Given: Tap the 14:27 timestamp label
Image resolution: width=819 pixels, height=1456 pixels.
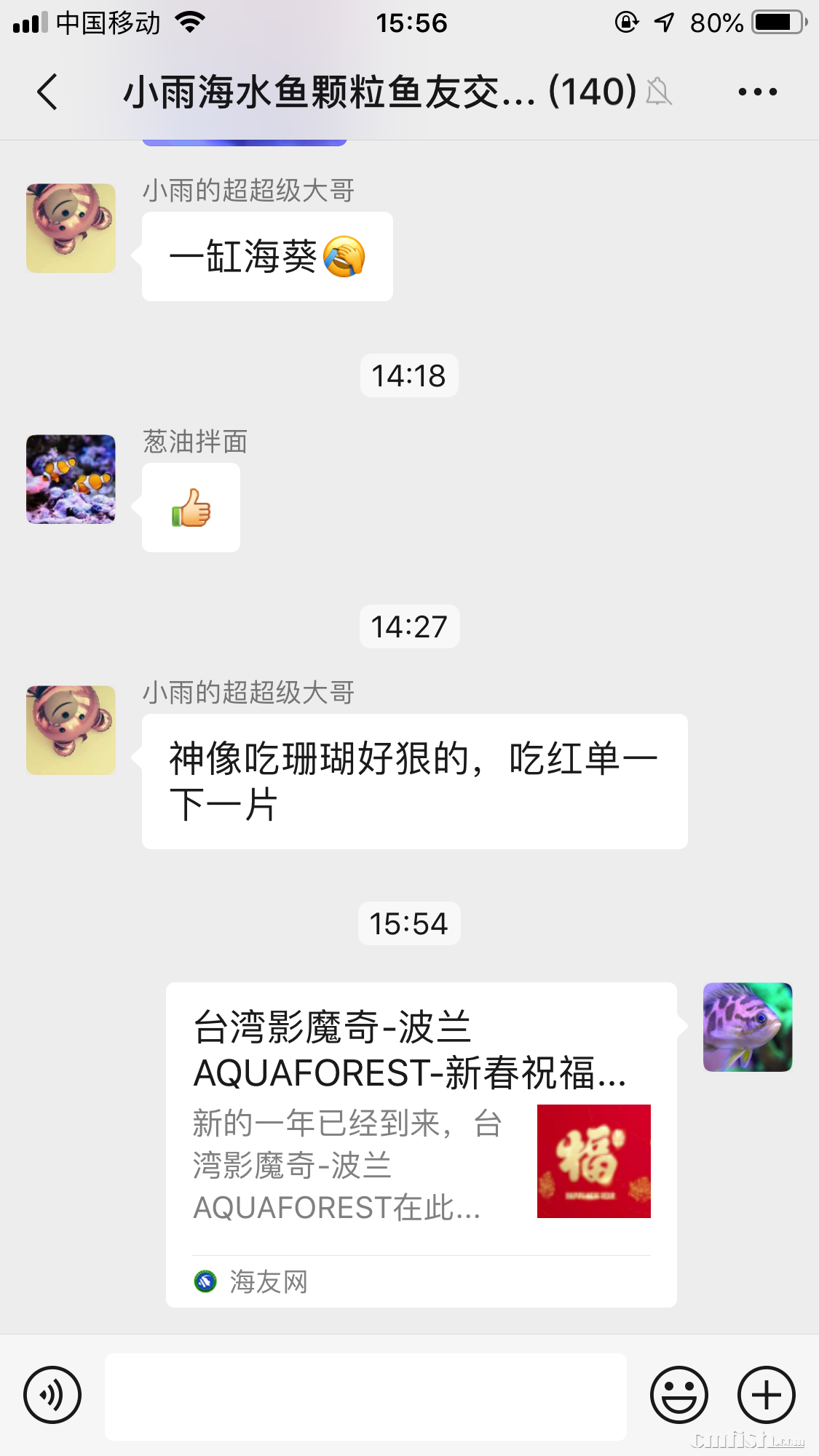Looking at the screenshot, I should click(x=409, y=626).
